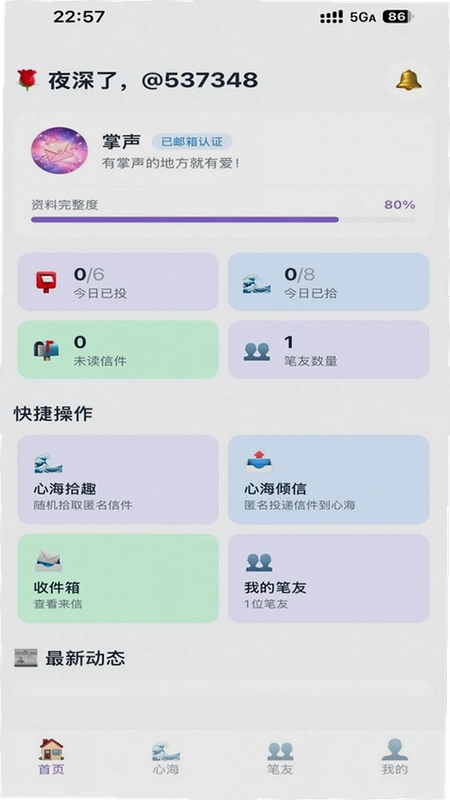450x800 pixels.
Task: Switch to the 笔友 tab
Action: [280, 757]
